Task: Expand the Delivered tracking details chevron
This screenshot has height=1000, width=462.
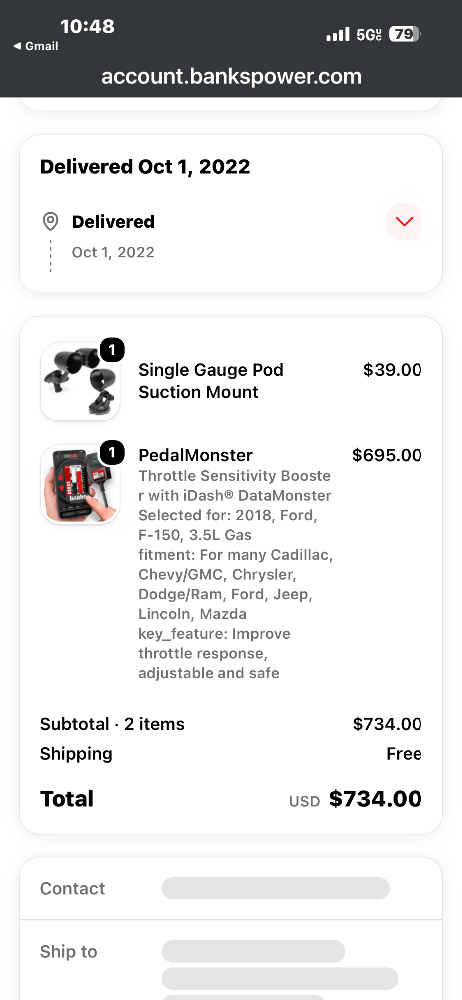Action: [404, 221]
